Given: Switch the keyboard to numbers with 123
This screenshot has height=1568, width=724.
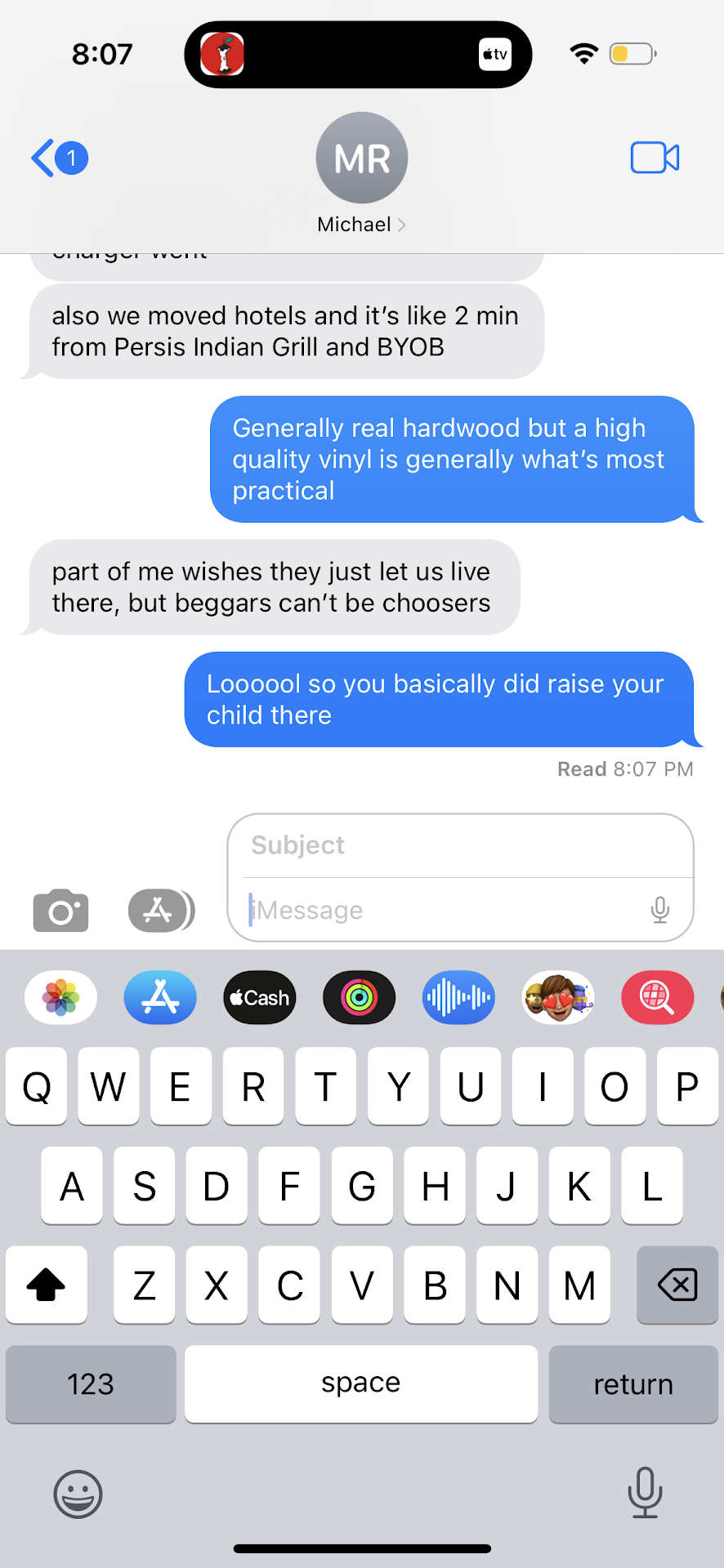Looking at the screenshot, I should 91,1384.
